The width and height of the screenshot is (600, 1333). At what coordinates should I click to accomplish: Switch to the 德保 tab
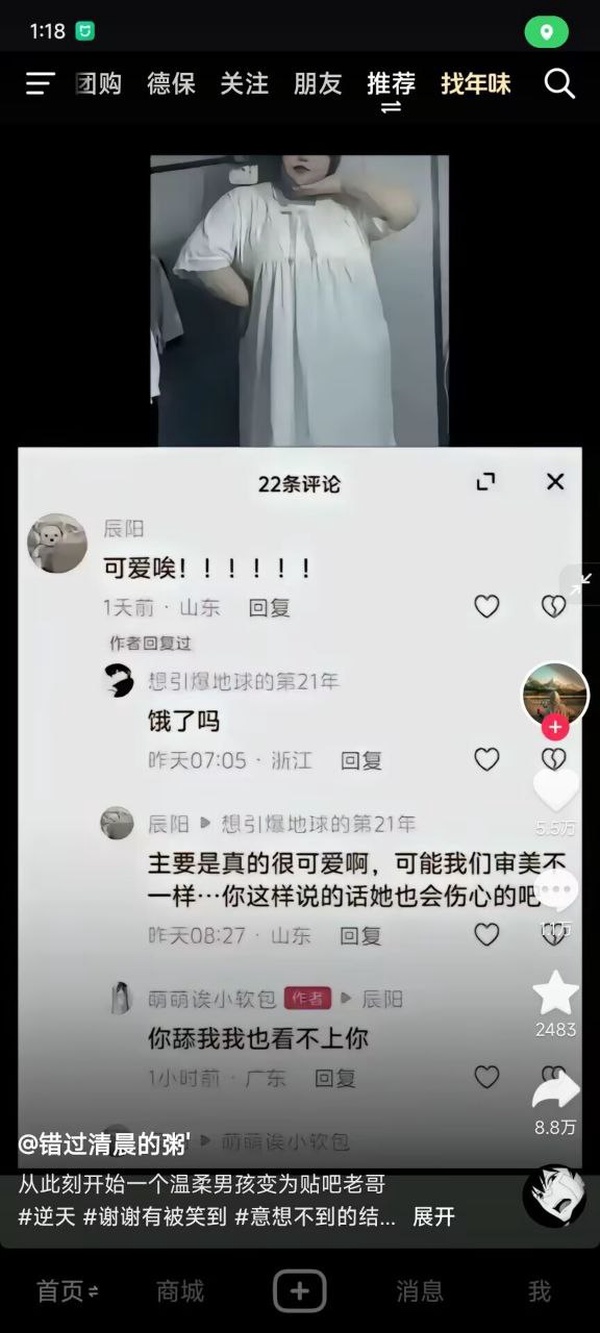[171, 84]
